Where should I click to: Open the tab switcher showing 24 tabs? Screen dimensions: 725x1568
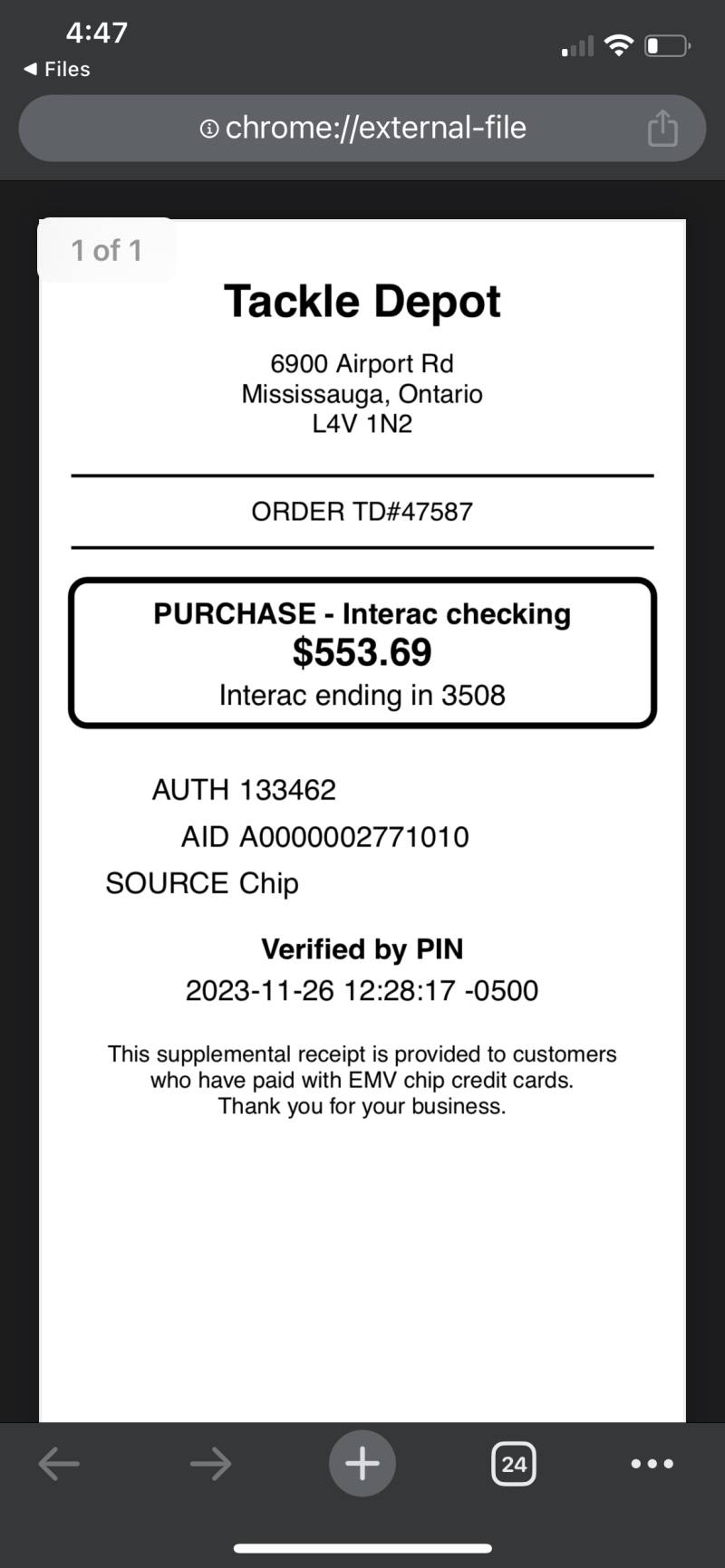[514, 1464]
